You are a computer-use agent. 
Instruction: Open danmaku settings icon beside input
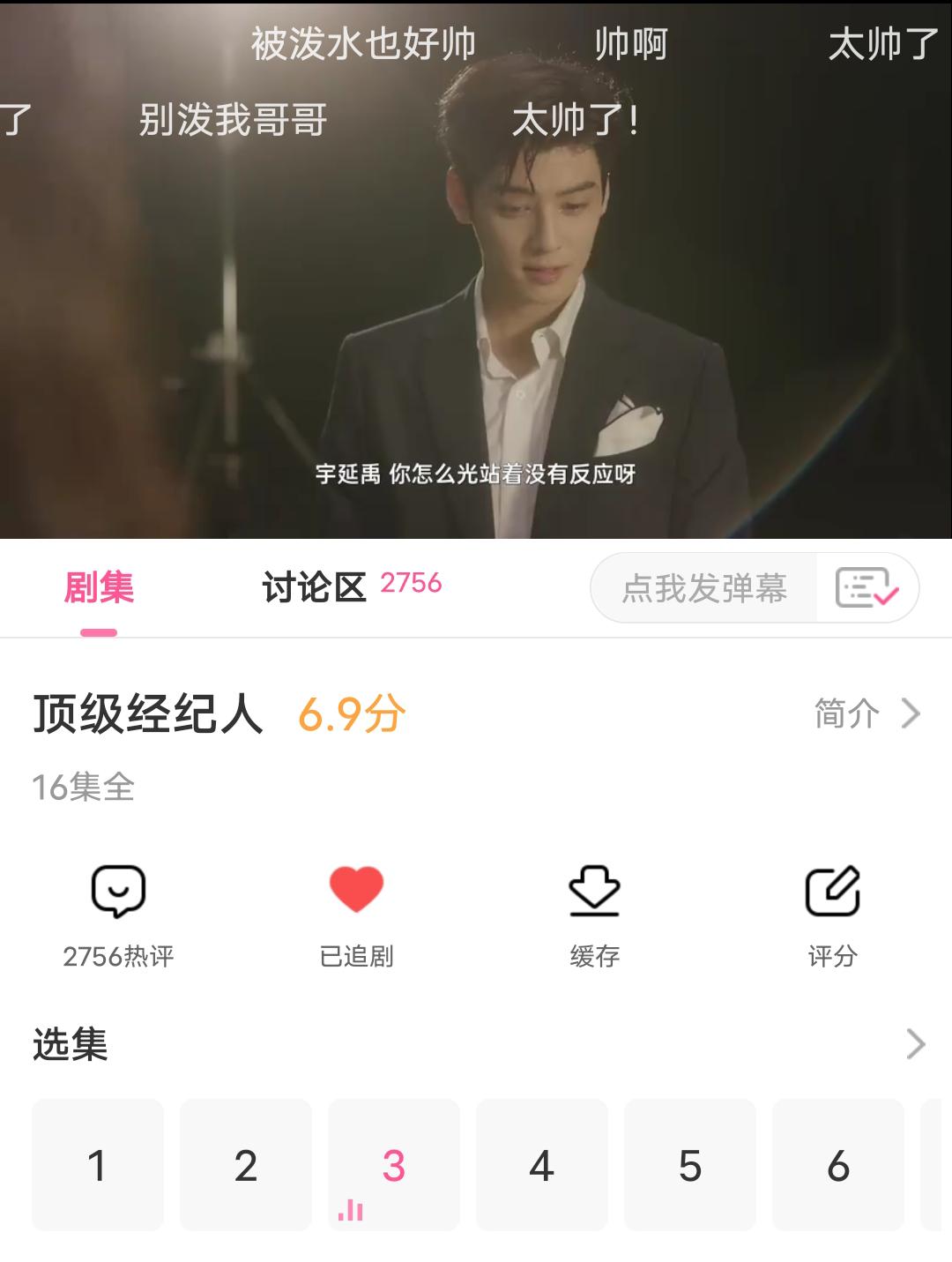click(x=866, y=588)
